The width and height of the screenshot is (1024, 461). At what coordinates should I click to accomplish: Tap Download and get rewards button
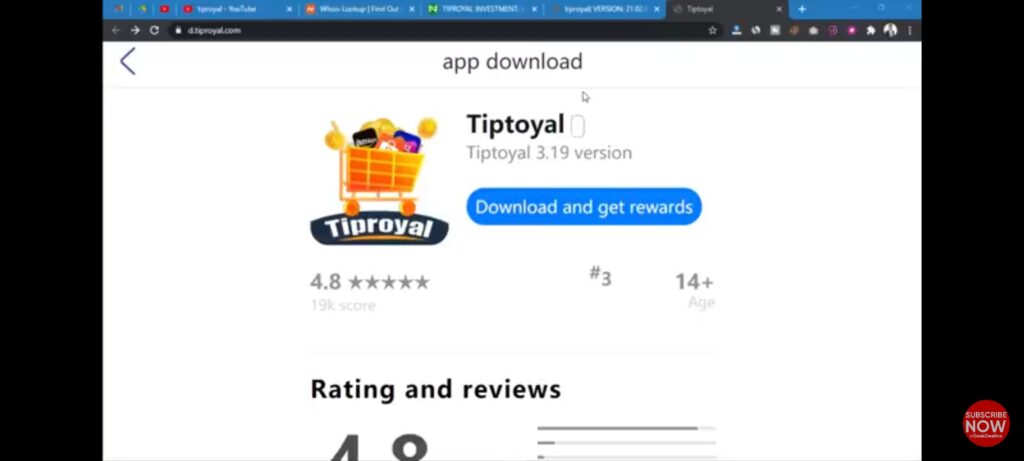tap(584, 207)
